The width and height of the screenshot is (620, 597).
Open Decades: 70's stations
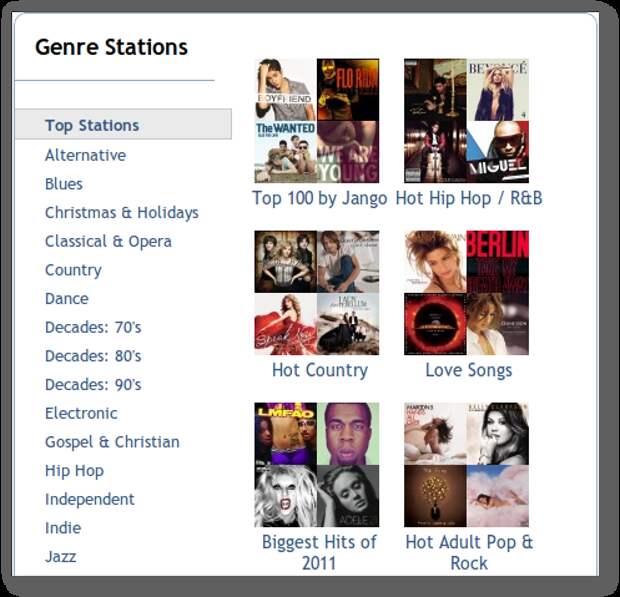tap(93, 327)
